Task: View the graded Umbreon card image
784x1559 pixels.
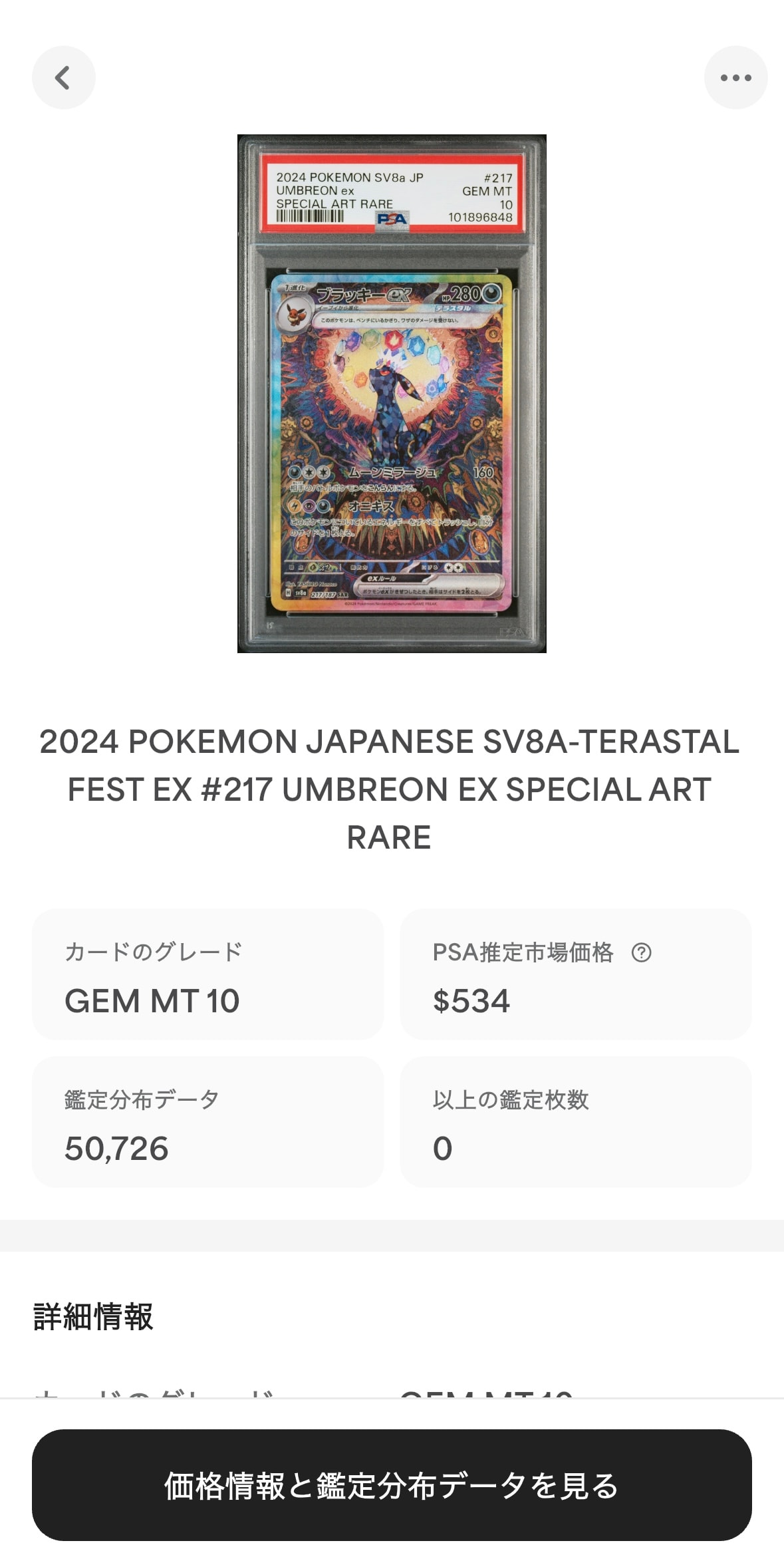Action: point(392,394)
